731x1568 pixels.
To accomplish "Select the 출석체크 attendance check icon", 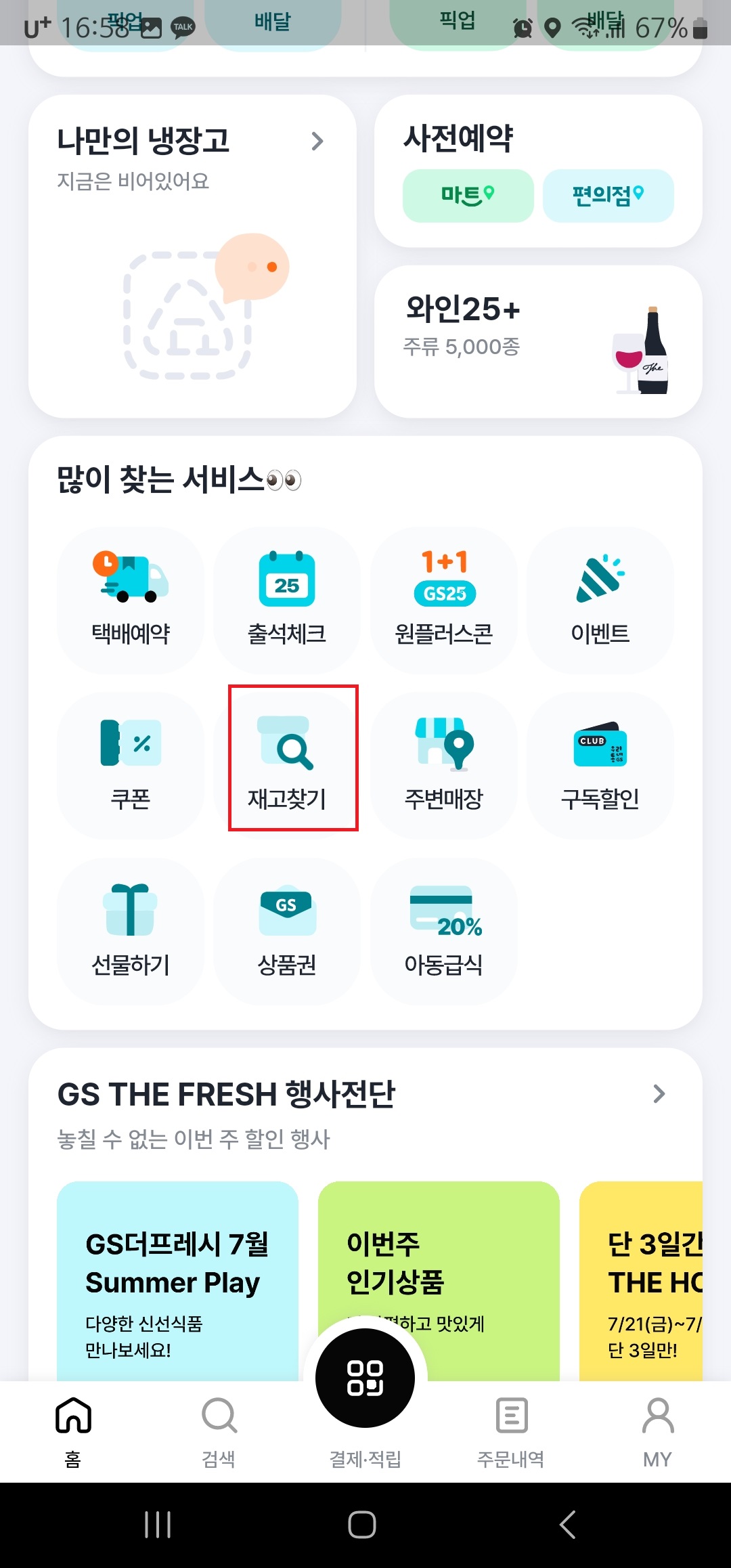I will coord(287,600).
